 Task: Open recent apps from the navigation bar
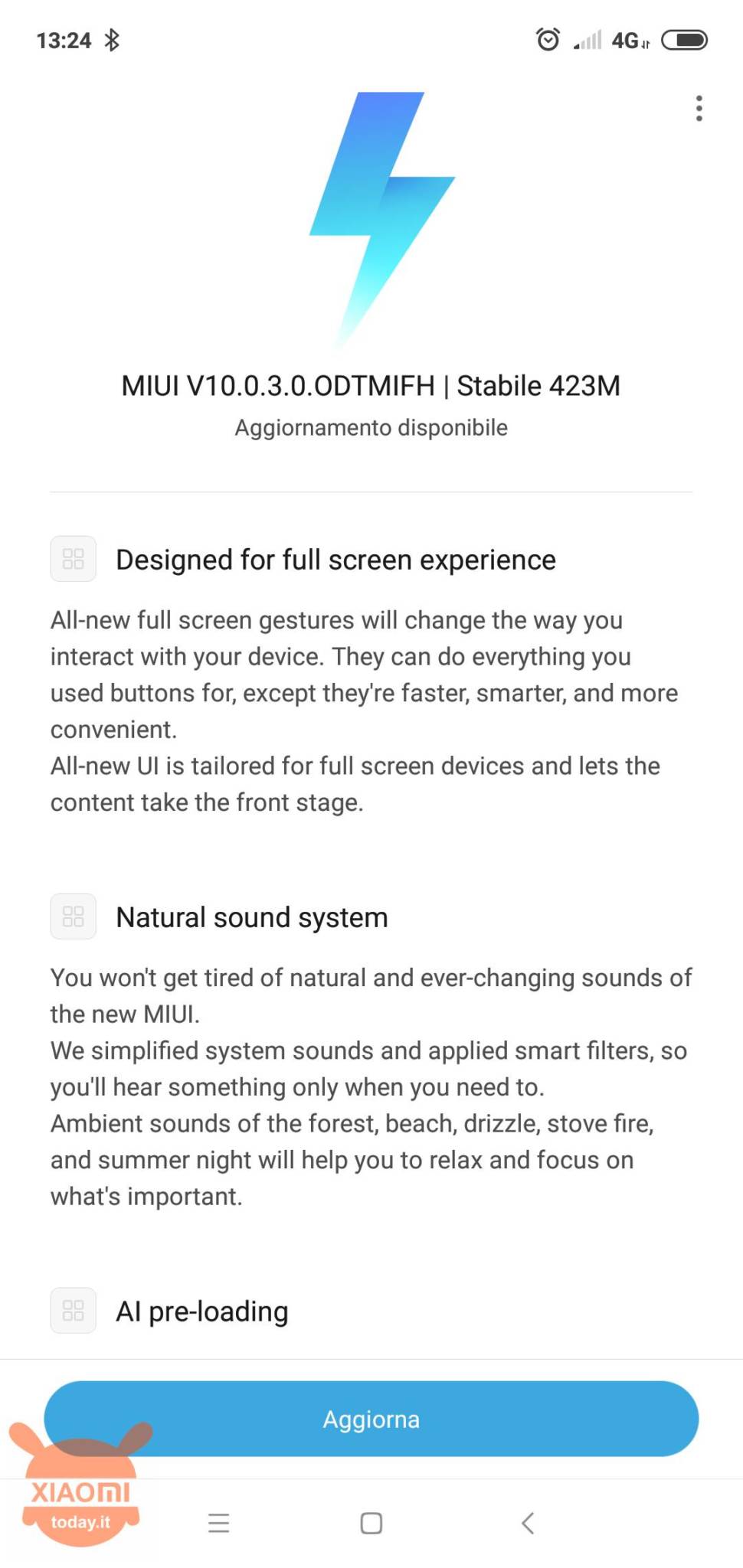click(x=218, y=1523)
